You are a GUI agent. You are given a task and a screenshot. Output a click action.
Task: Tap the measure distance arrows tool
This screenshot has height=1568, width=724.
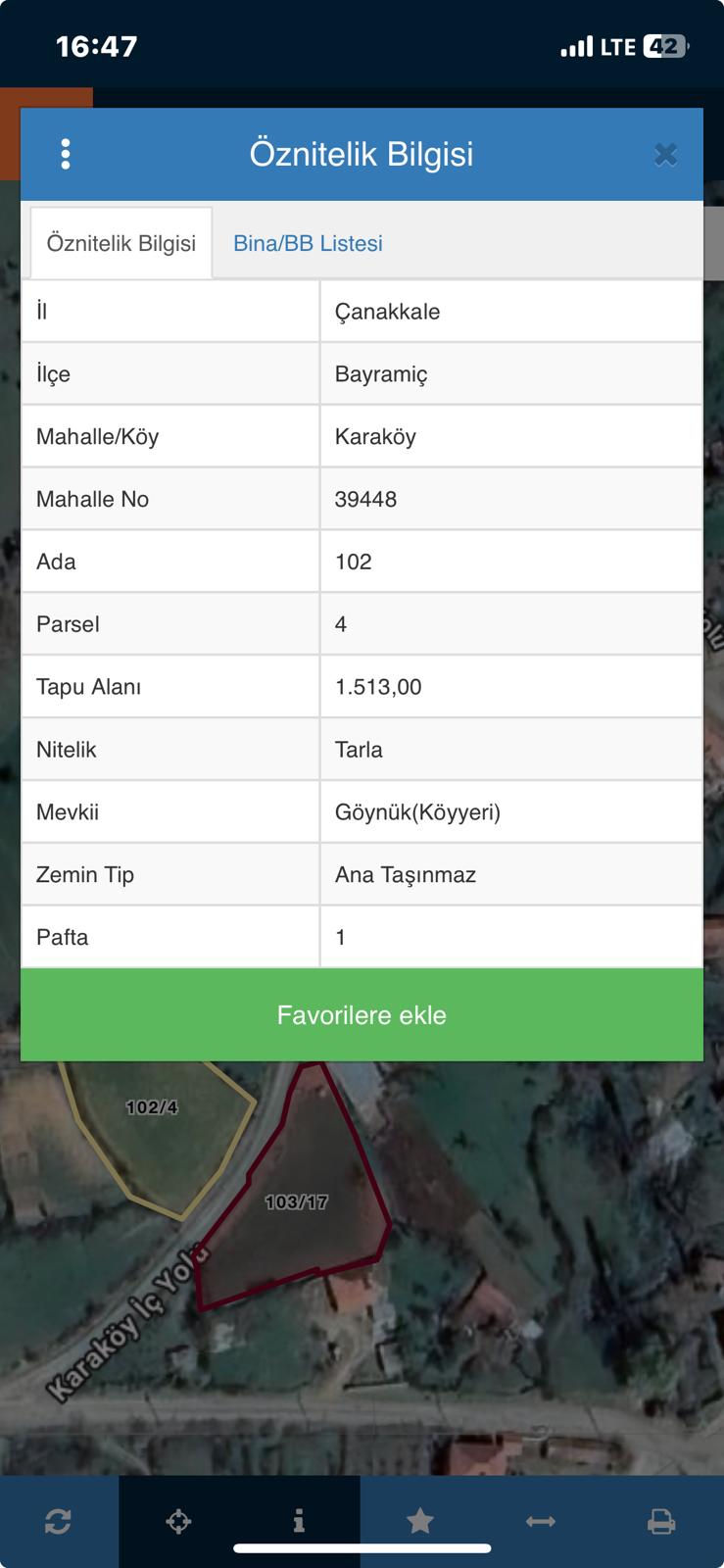[x=541, y=1521]
